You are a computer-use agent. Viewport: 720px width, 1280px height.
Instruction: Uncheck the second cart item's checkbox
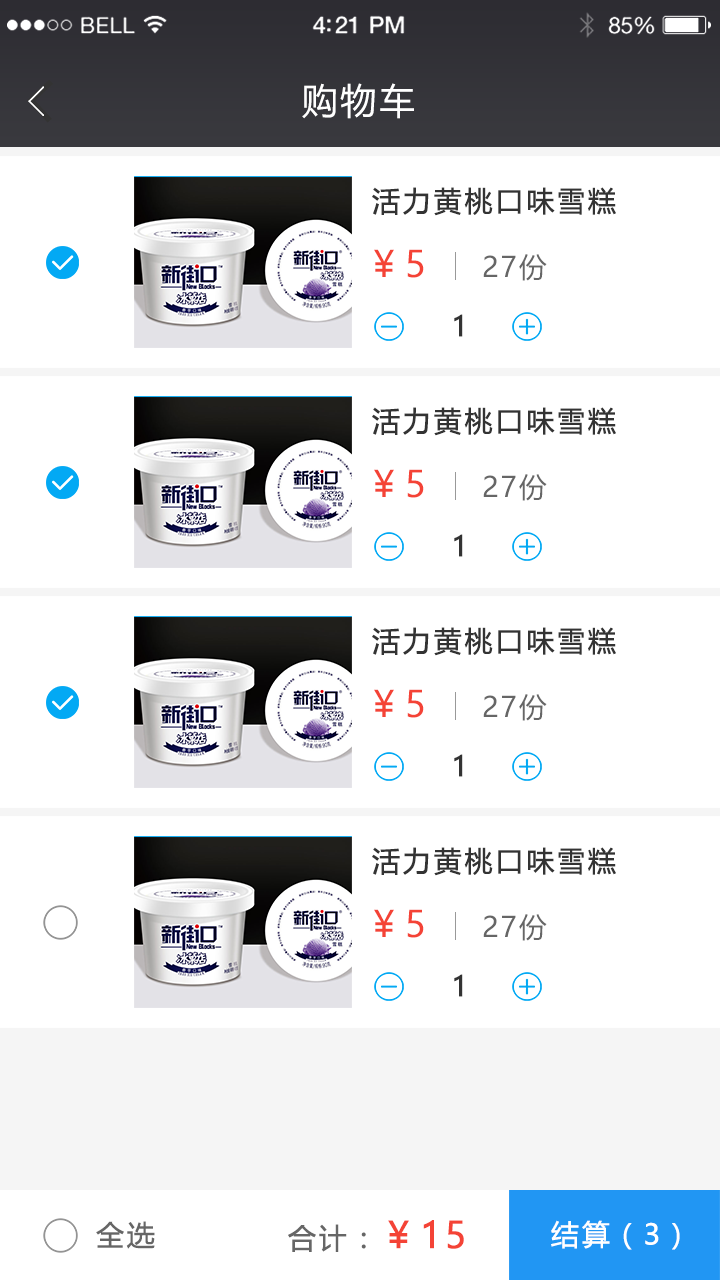point(62,483)
